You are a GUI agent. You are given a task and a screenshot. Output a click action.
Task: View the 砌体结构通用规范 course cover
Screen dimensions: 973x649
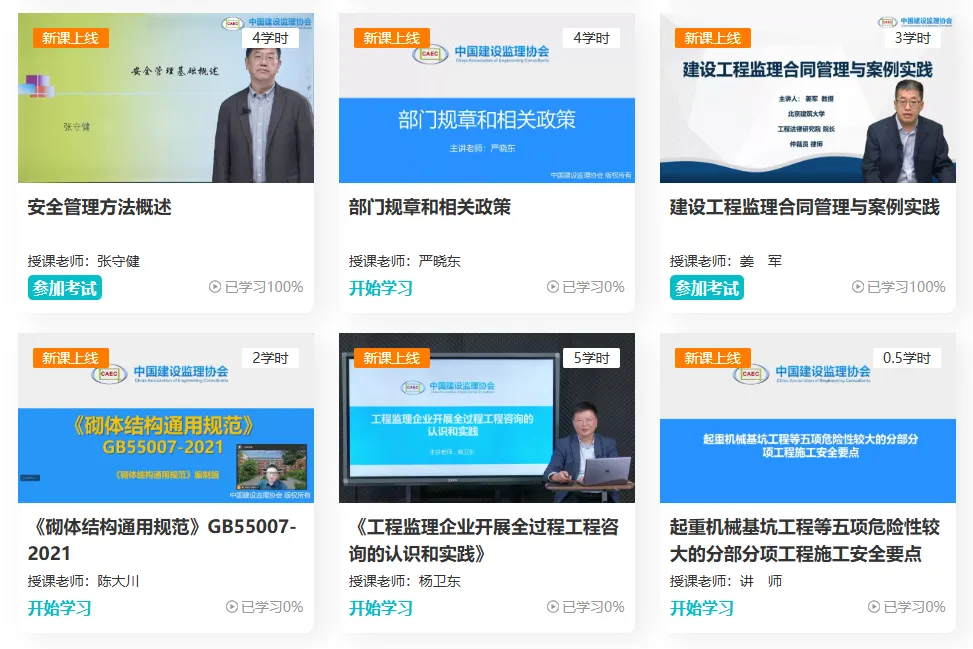pyautogui.click(x=166, y=418)
